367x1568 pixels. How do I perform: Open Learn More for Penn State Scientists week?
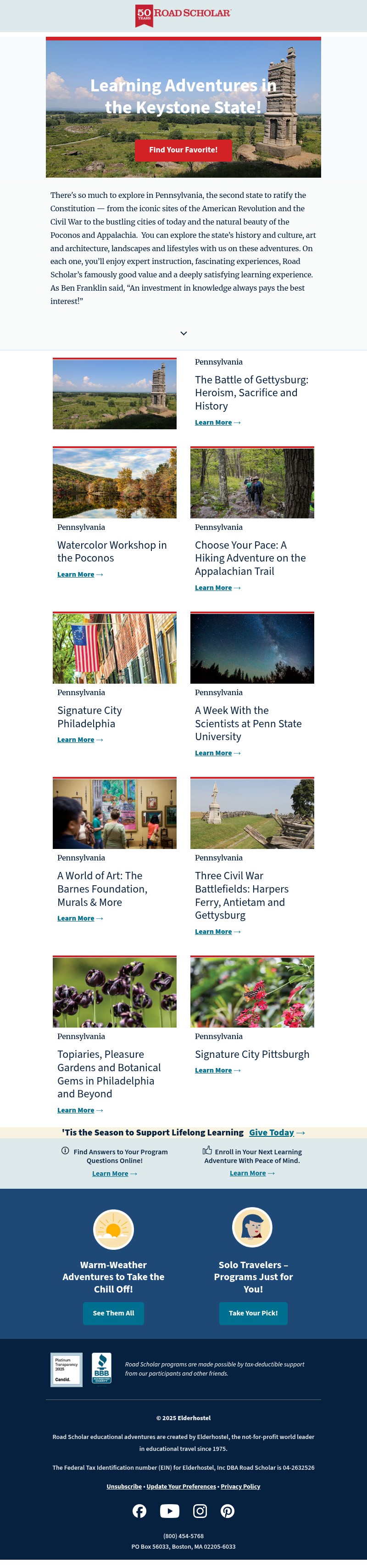pyautogui.click(x=214, y=753)
